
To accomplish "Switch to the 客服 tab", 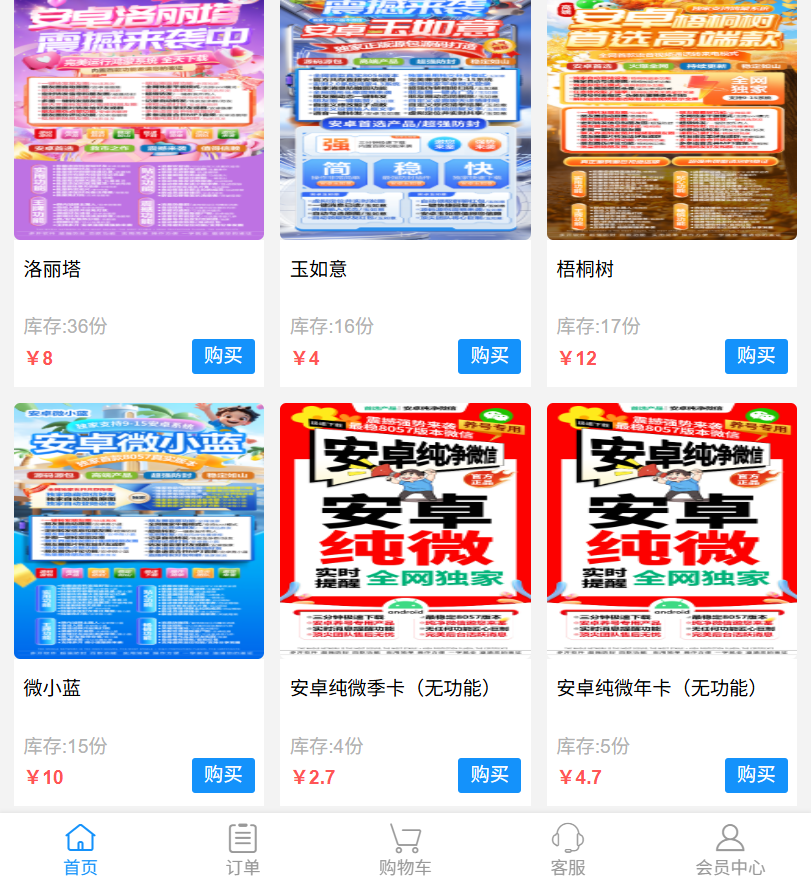I will pos(568,850).
